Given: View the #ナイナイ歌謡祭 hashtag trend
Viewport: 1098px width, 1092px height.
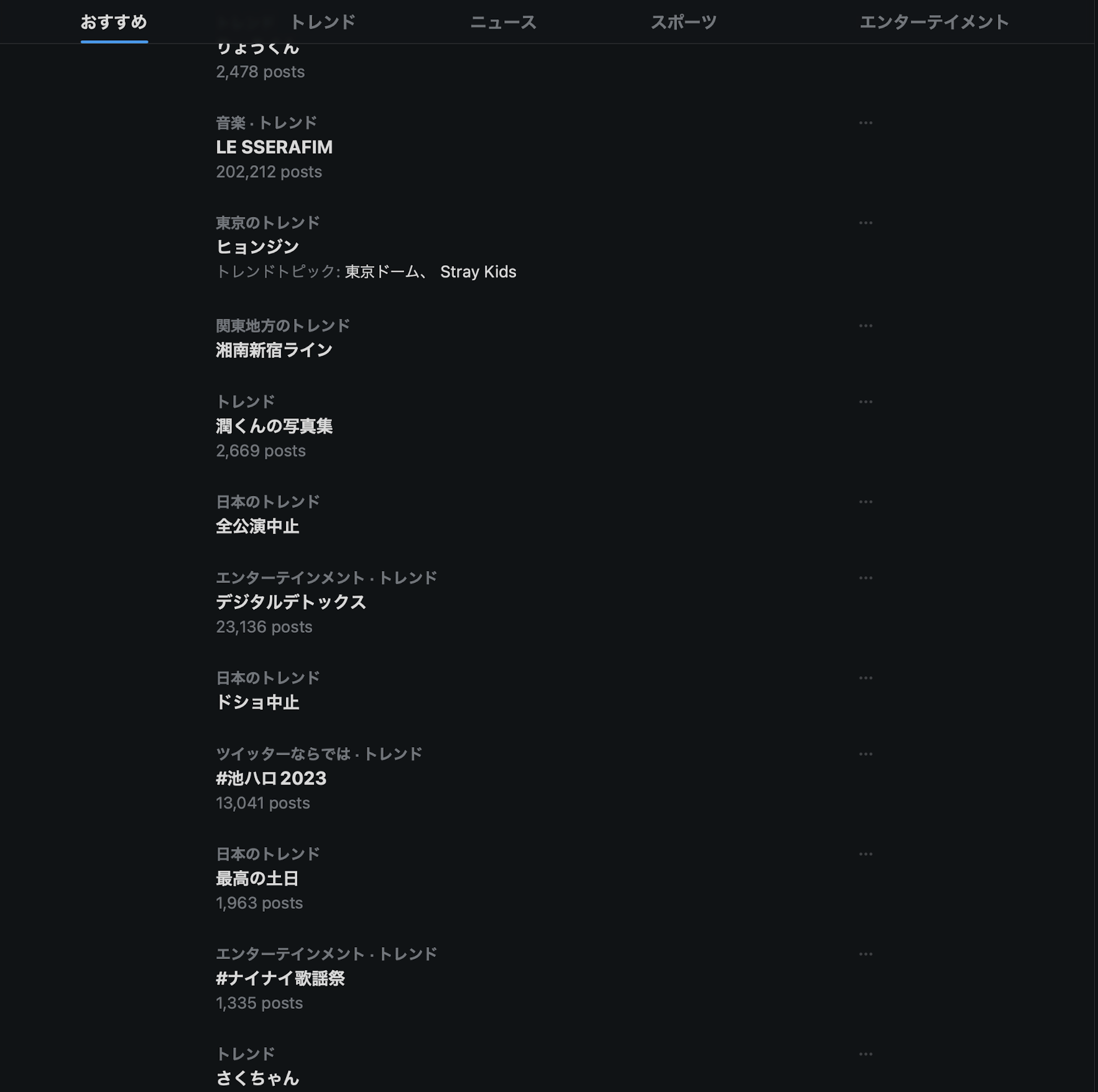Looking at the screenshot, I should click(280, 978).
